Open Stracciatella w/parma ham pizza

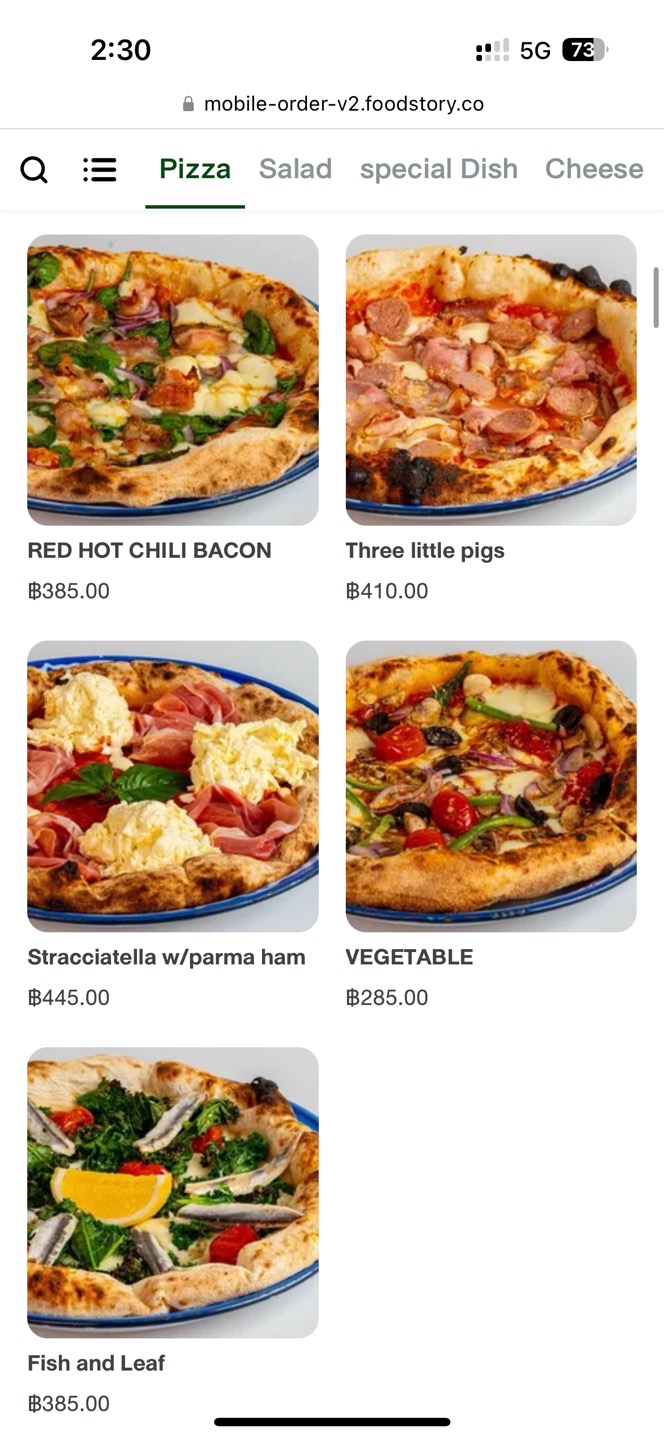click(173, 786)
